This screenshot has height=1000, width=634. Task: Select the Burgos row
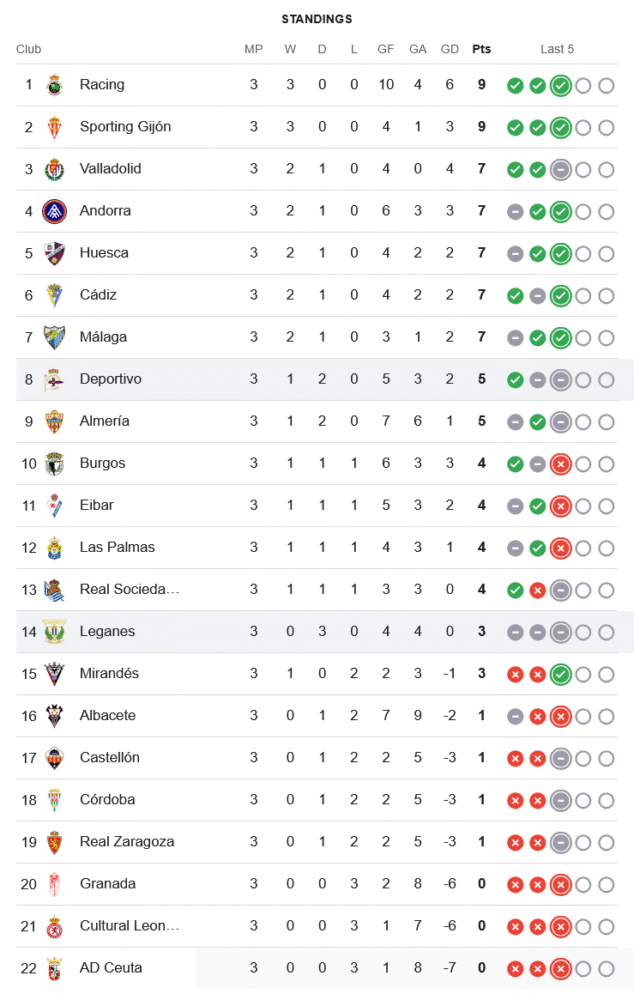pos(102,463)
